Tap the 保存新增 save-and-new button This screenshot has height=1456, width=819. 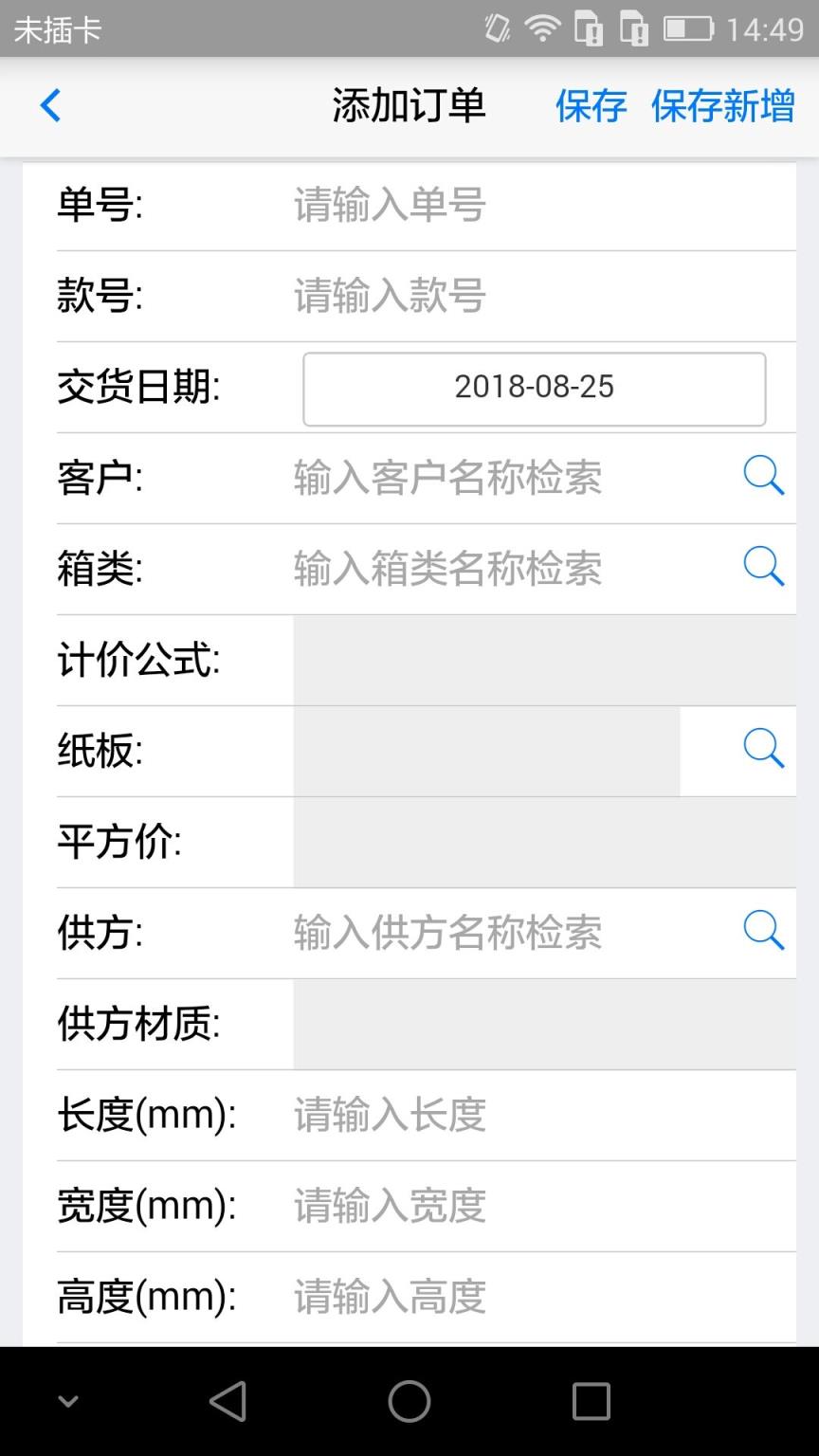723,106
